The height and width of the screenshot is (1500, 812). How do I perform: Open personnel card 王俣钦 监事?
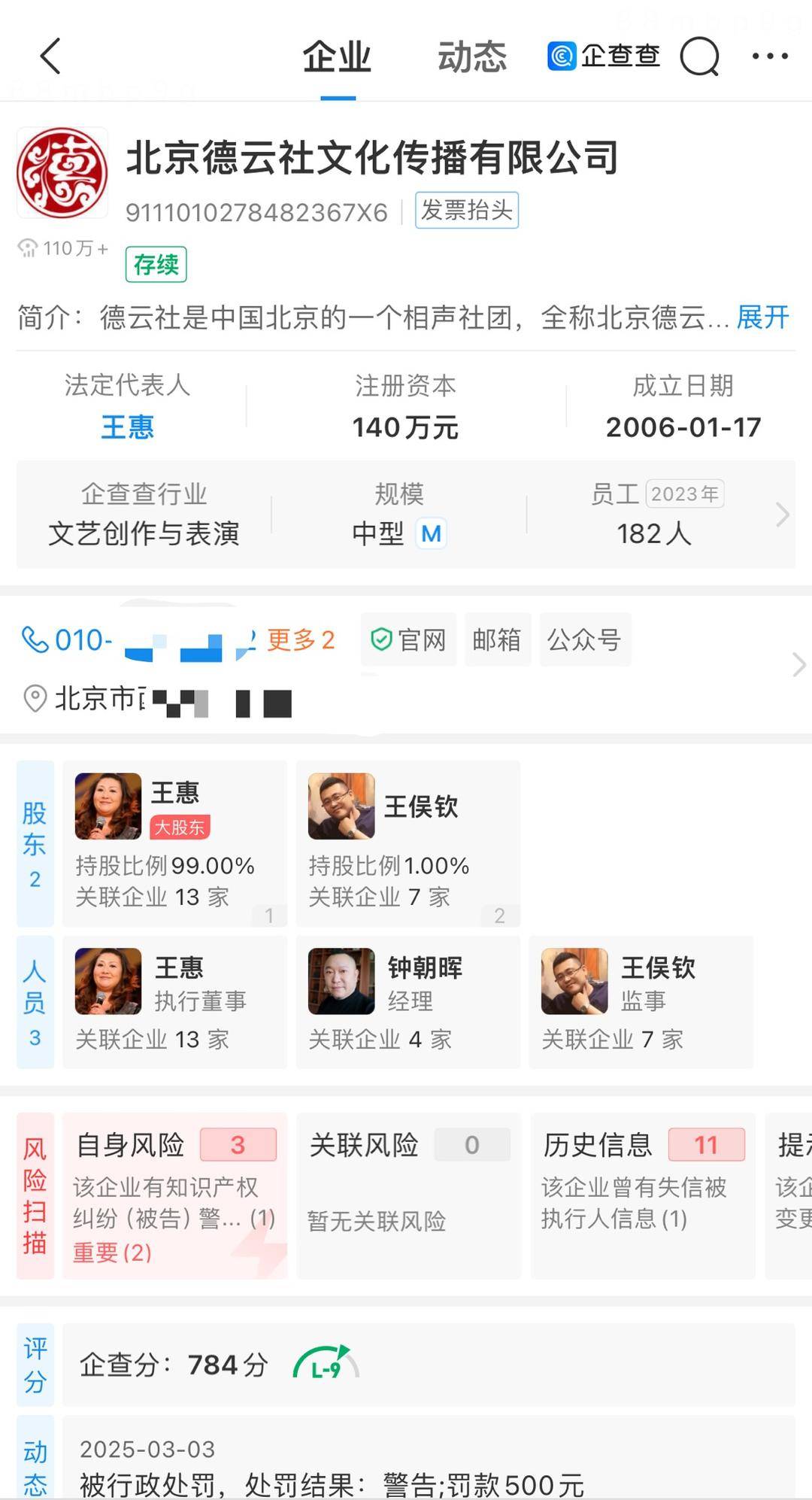[x=641, y=1002]
